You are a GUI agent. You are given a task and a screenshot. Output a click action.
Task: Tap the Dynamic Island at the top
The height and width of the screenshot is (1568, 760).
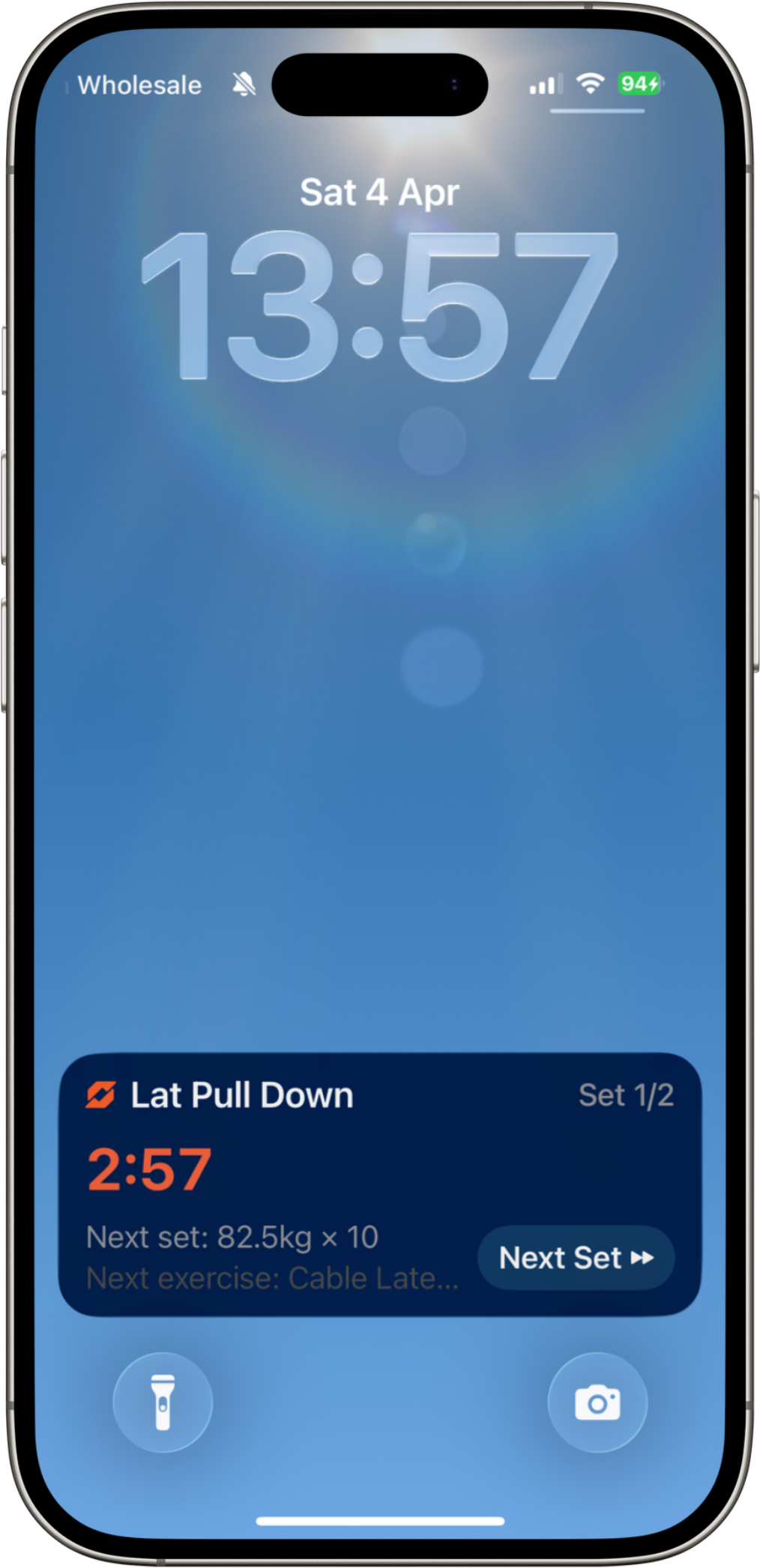click(379, 84)
